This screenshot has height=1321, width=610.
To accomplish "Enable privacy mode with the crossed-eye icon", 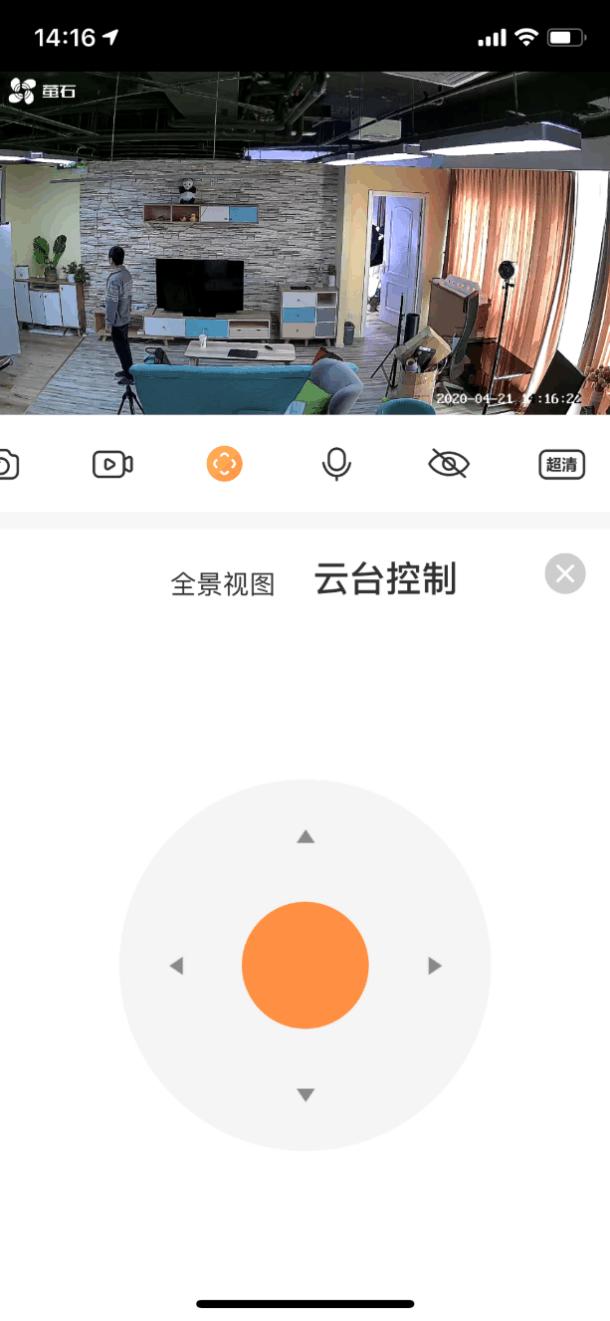I will 448,464.
